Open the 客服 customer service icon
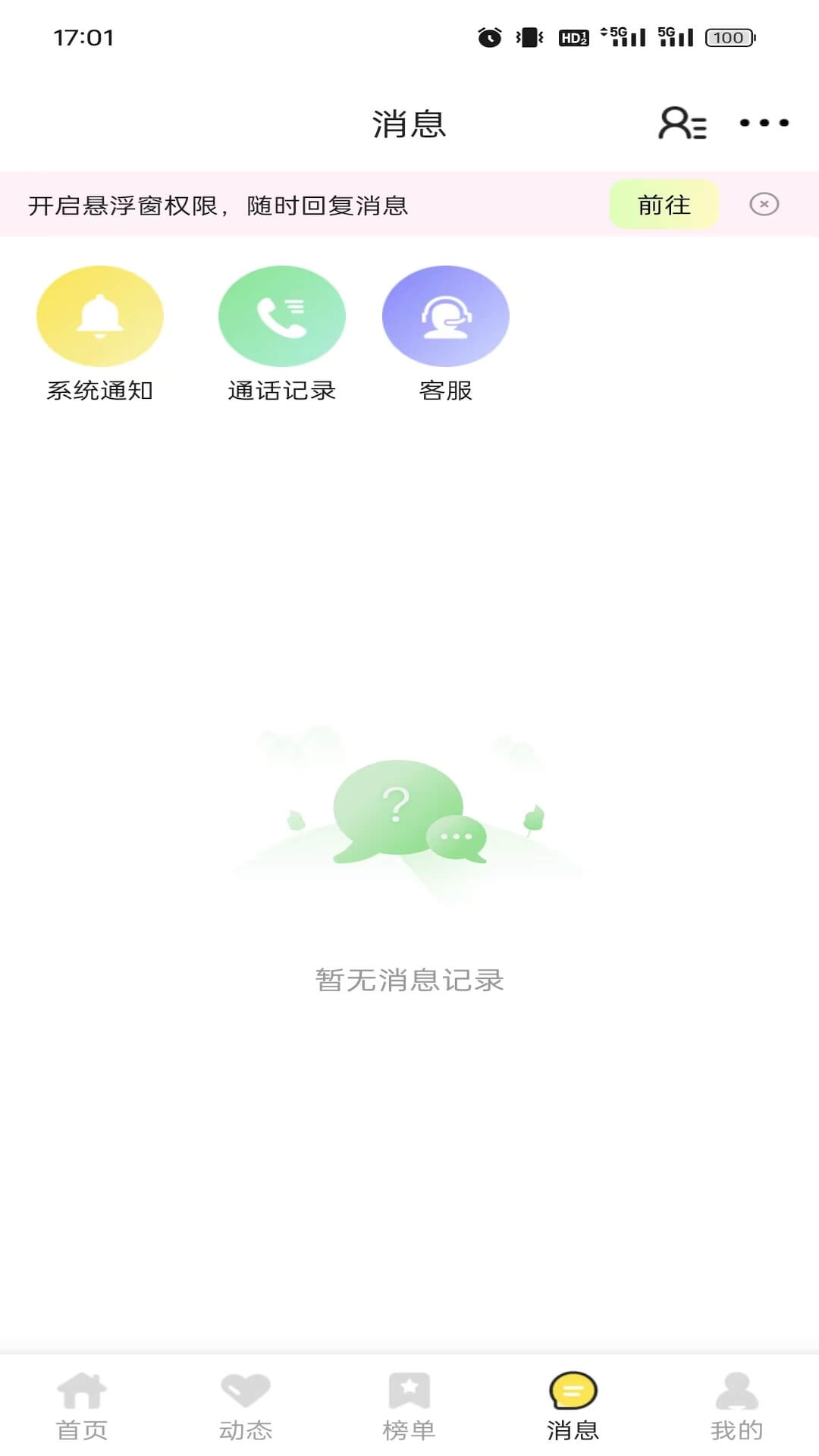The height and width of the screenshot is (1456, 819). coord(446,315)
